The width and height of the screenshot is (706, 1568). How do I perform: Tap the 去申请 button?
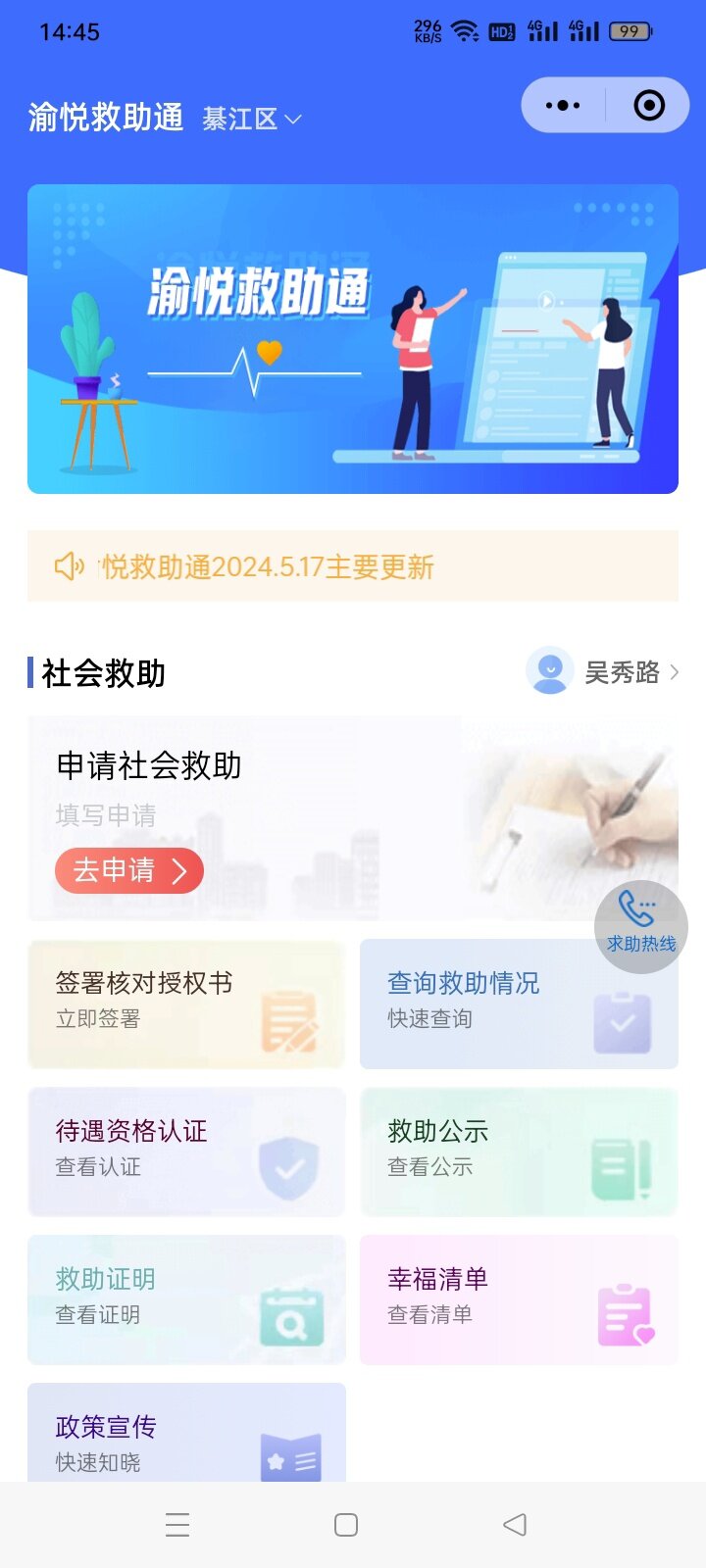click(x=129, y=870)
